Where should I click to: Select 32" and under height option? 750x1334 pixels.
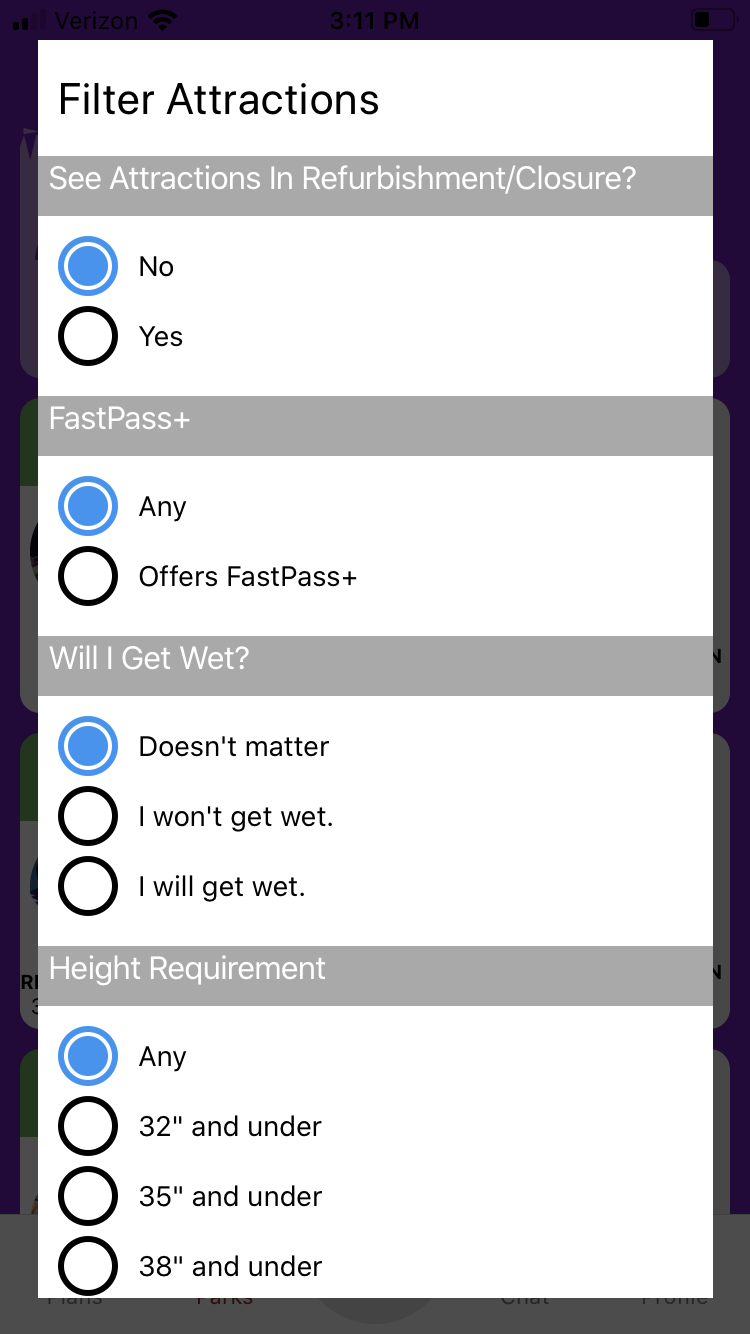[88, 1126]
